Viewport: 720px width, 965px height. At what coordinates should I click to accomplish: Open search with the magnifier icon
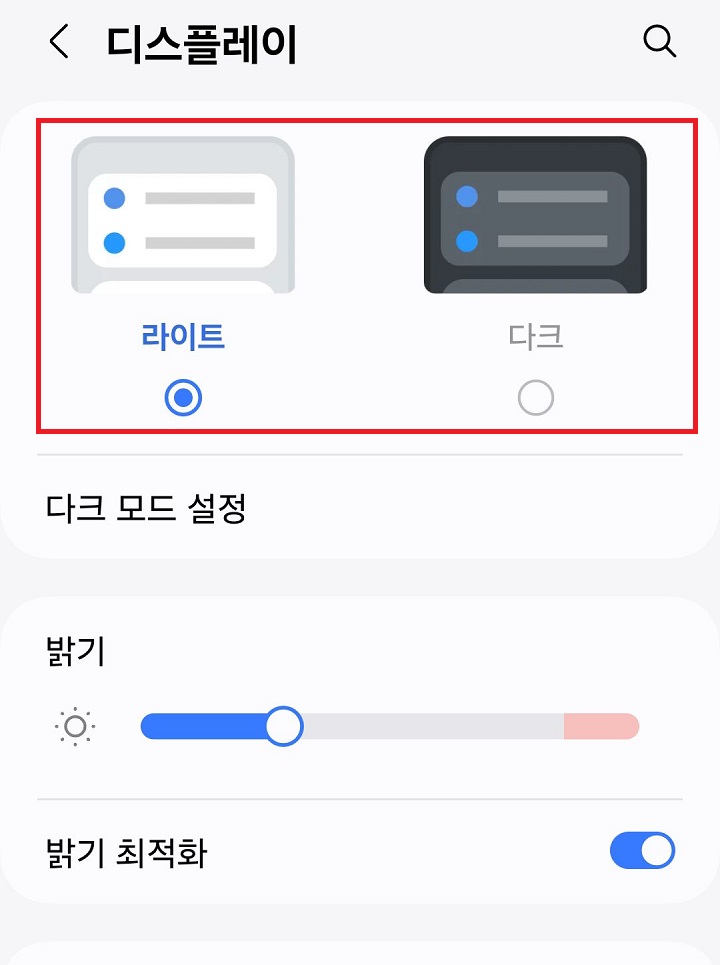point(659,41)
